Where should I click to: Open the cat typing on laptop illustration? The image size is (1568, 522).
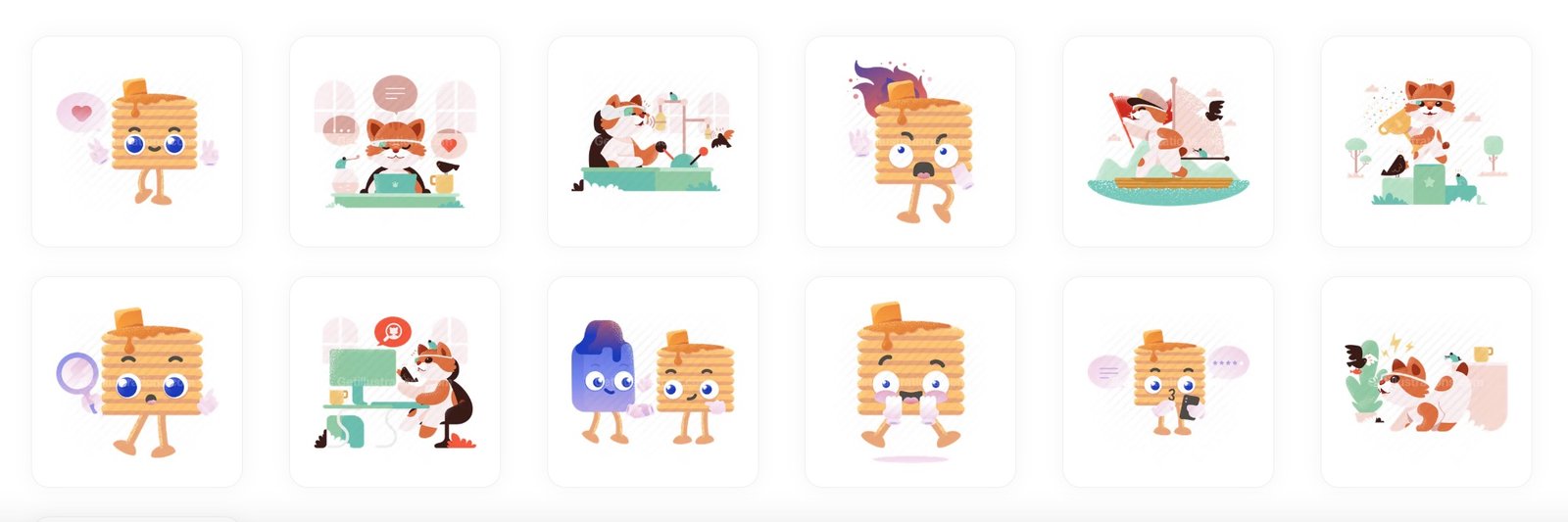[x=395, y=142]
